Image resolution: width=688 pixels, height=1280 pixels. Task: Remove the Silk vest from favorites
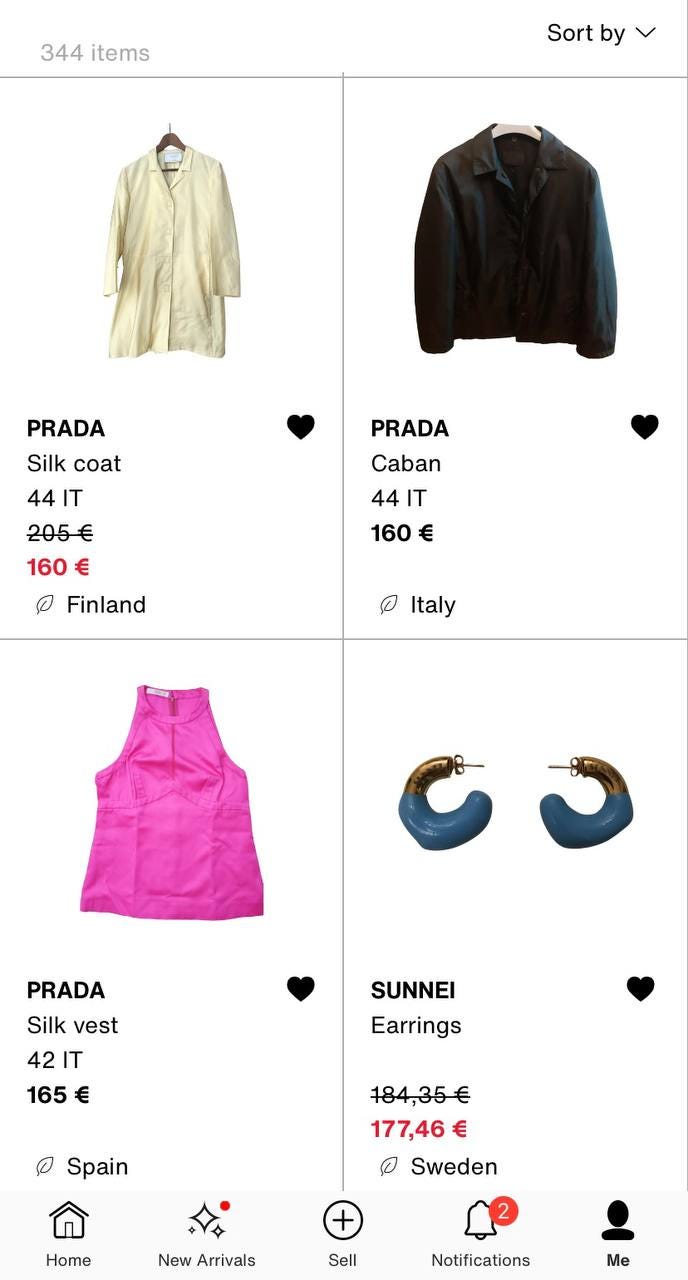point(300,989)
